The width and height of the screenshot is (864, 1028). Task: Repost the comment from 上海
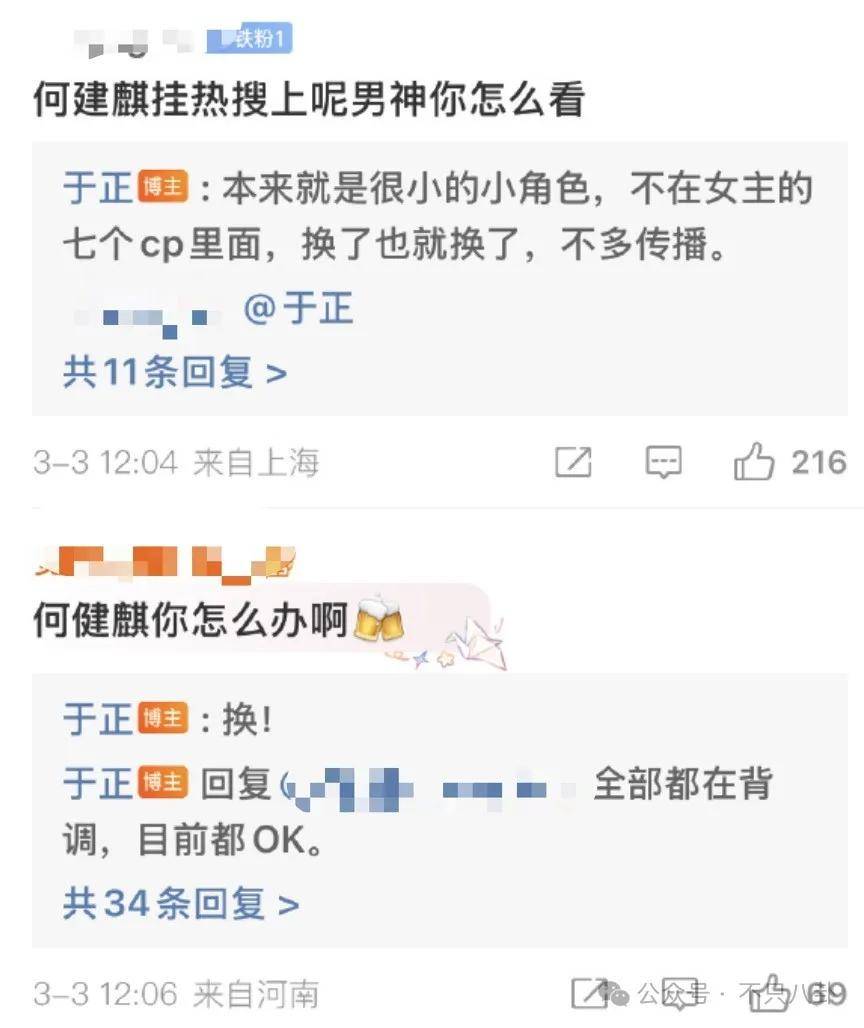point(573,462)
